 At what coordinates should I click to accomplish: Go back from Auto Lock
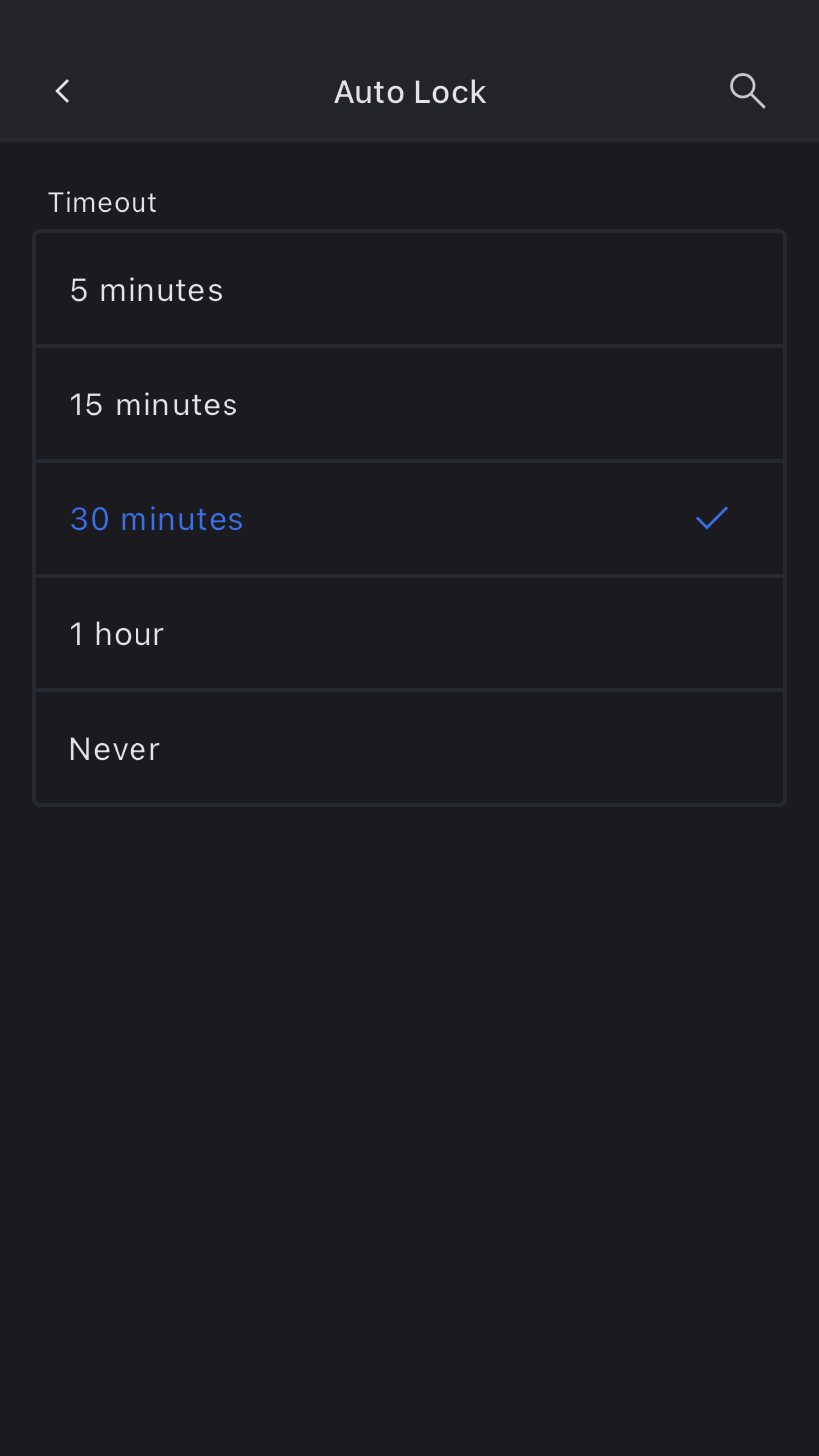pos(63,92)
